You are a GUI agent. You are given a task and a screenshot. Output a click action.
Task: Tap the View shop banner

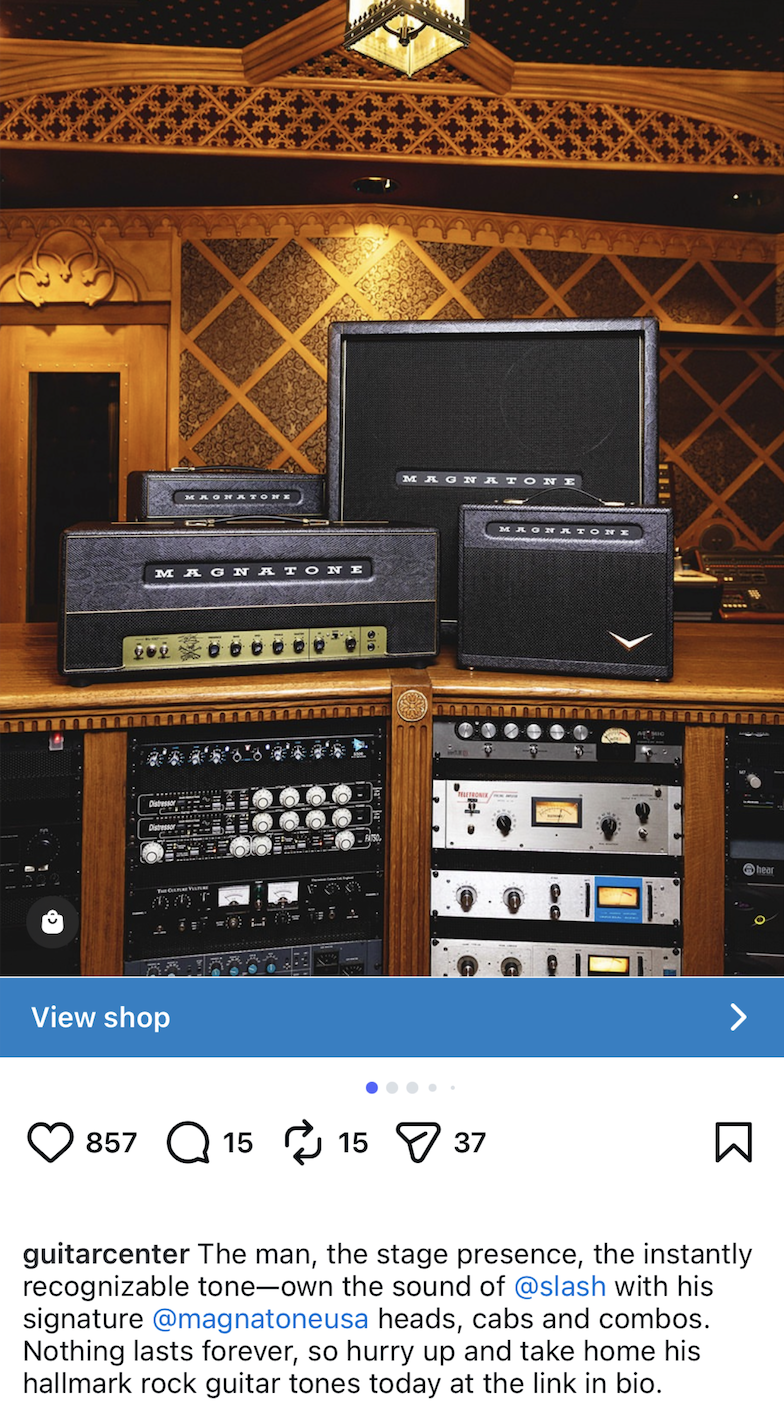point(392,1017)
